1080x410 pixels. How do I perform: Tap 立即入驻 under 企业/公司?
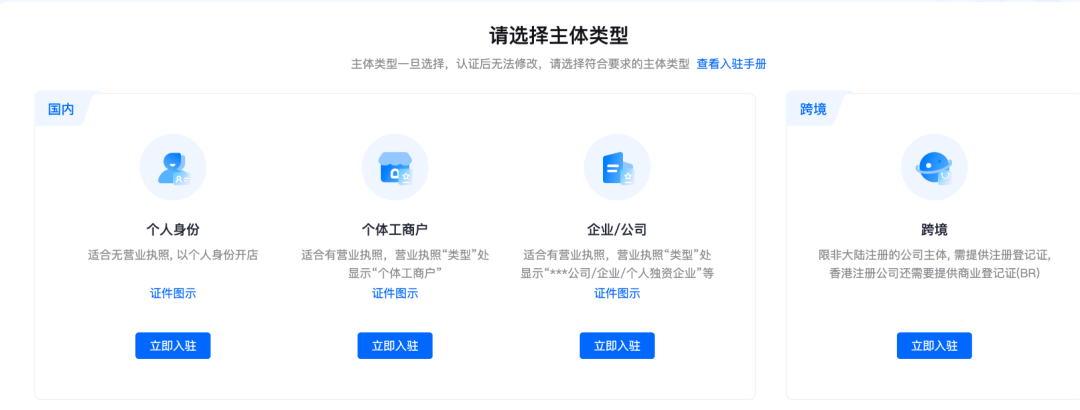pyautogui.click(x=617, y=346)
